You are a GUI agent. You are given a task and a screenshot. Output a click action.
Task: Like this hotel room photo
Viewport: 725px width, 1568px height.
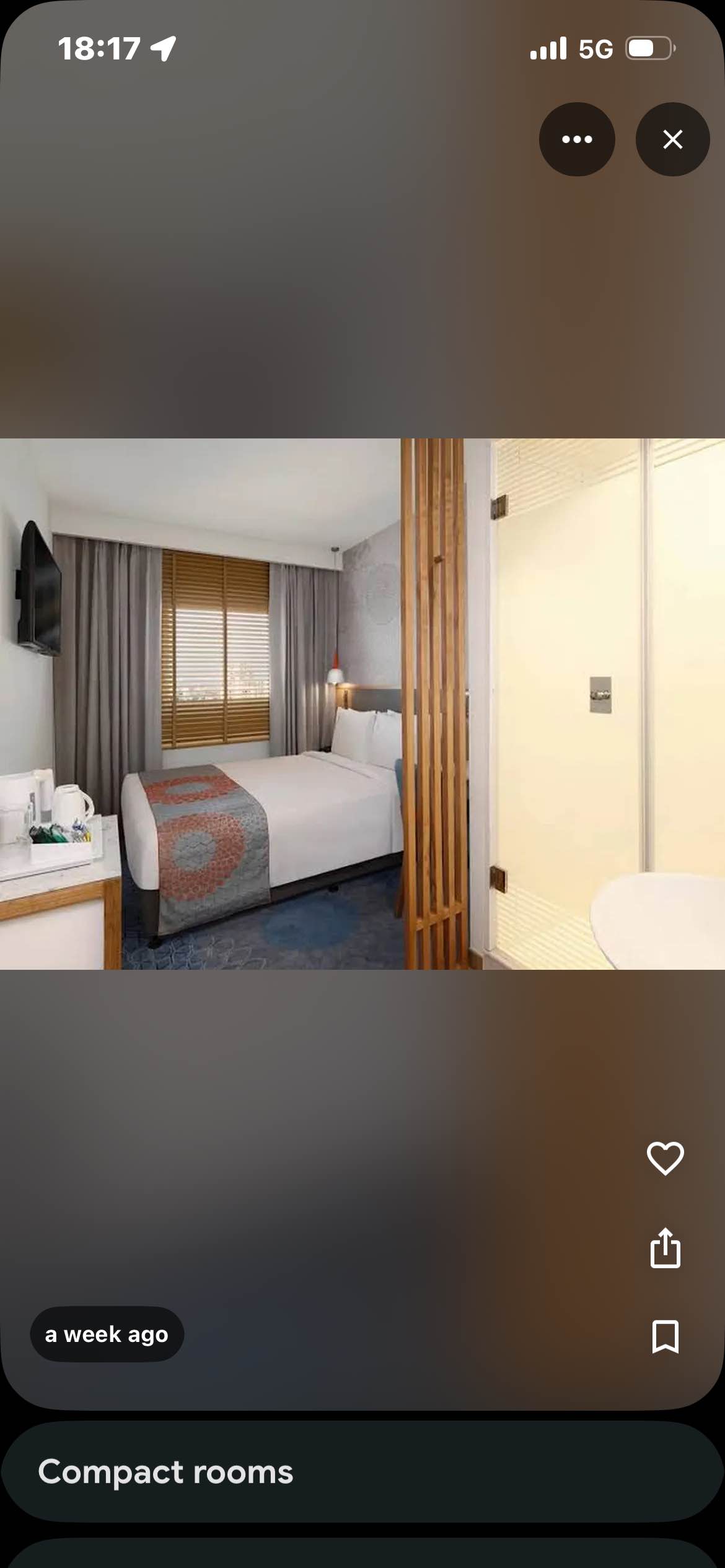(x=665, y=1158)
